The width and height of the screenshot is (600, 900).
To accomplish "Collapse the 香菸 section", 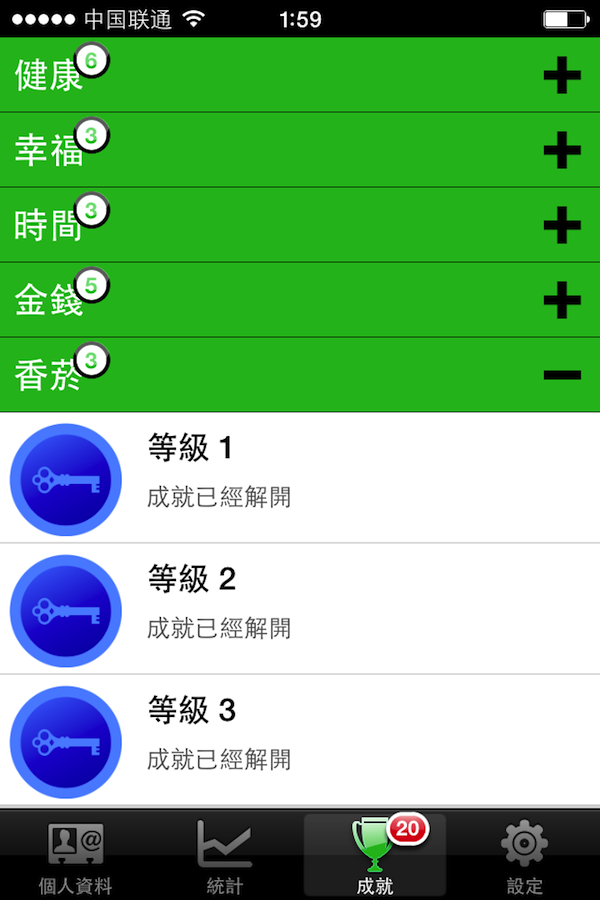I will click(561, 375).
